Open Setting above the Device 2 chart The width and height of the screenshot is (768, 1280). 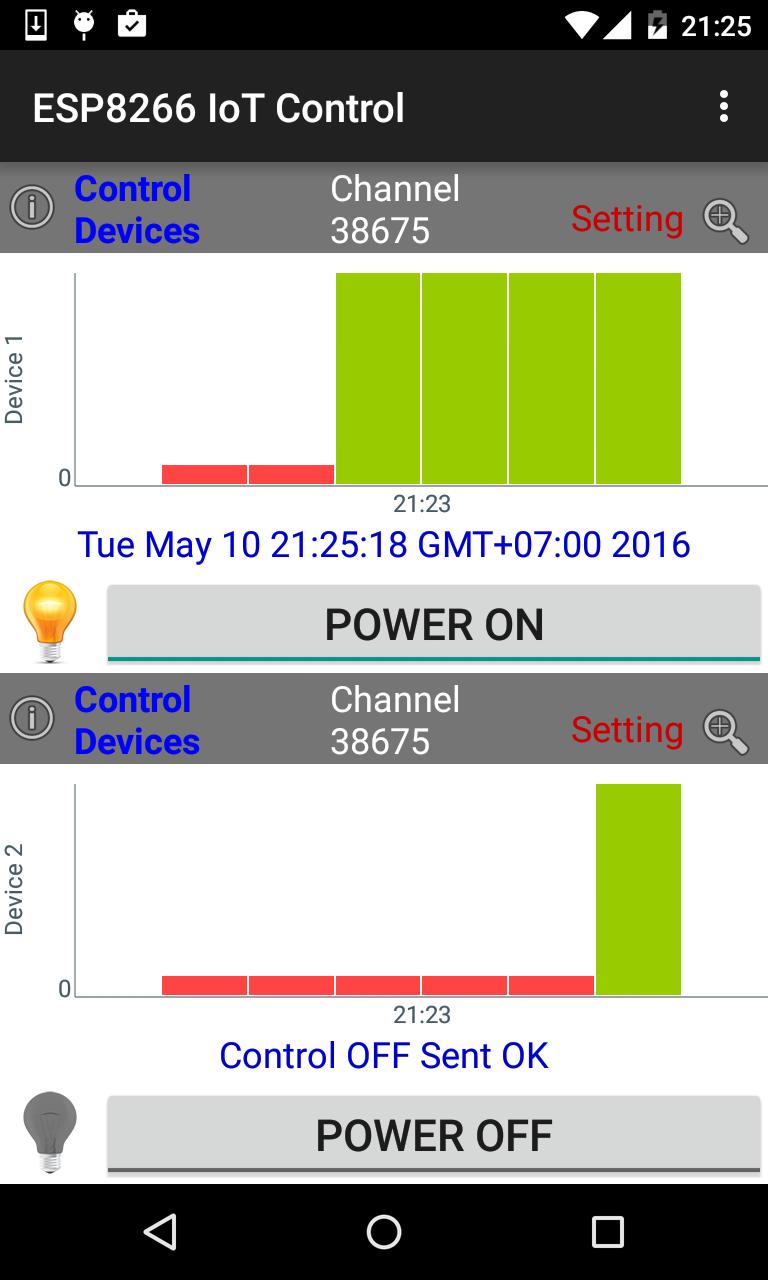(627, 729)
